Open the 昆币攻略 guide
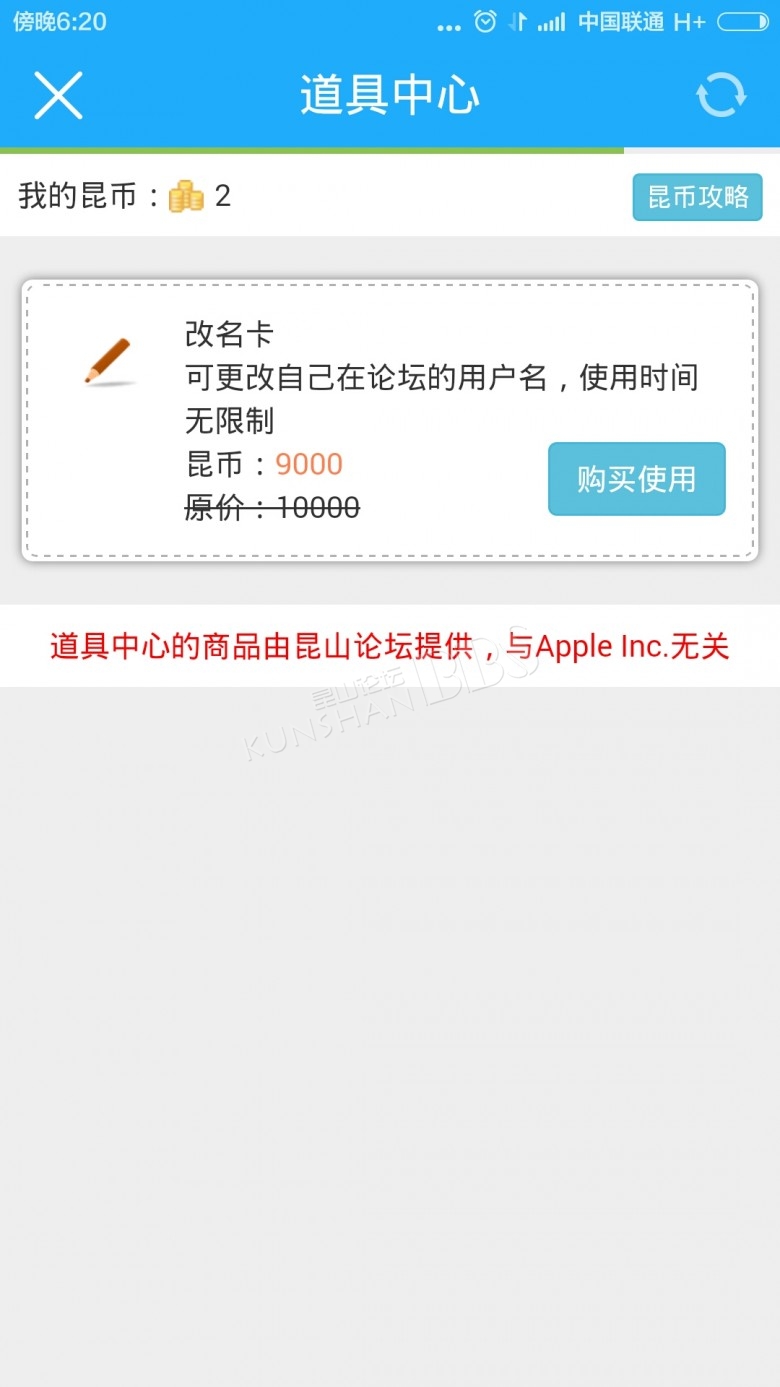Viewport: 780px width, 1387px height. click(697, 197)
